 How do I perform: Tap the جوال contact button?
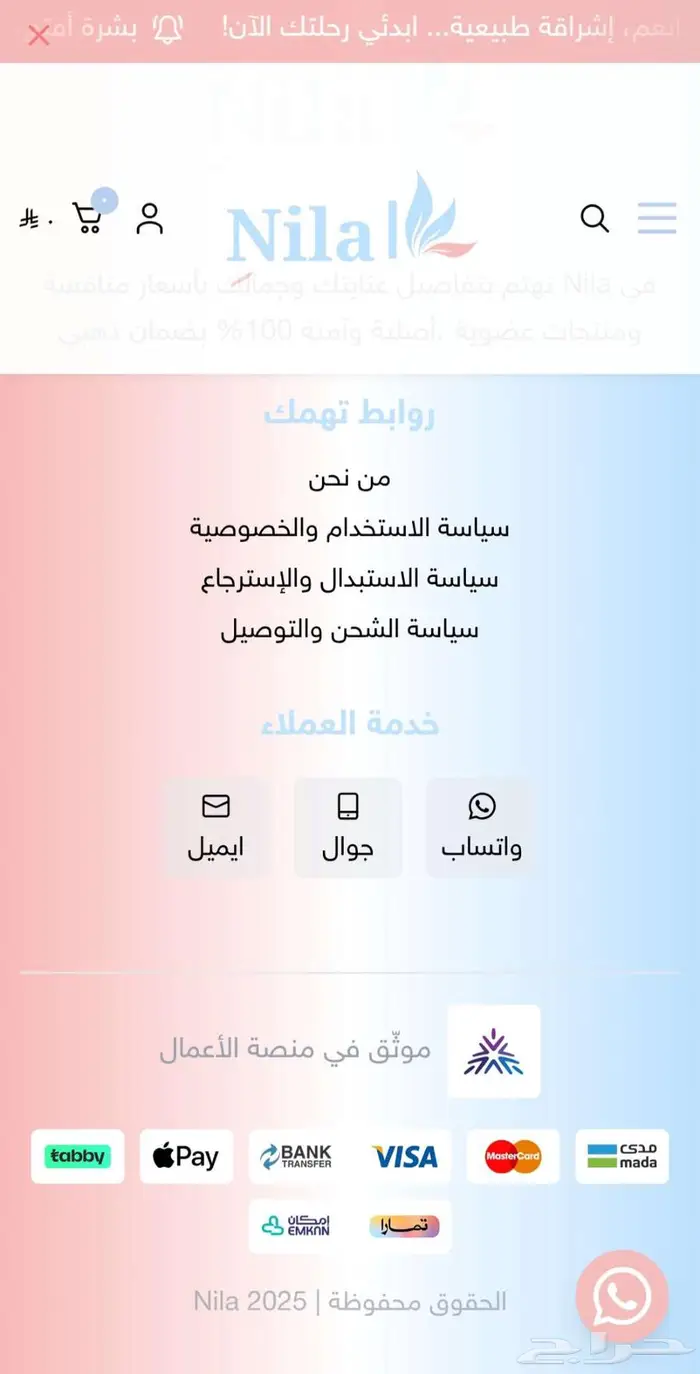click(x=348, y=828)
